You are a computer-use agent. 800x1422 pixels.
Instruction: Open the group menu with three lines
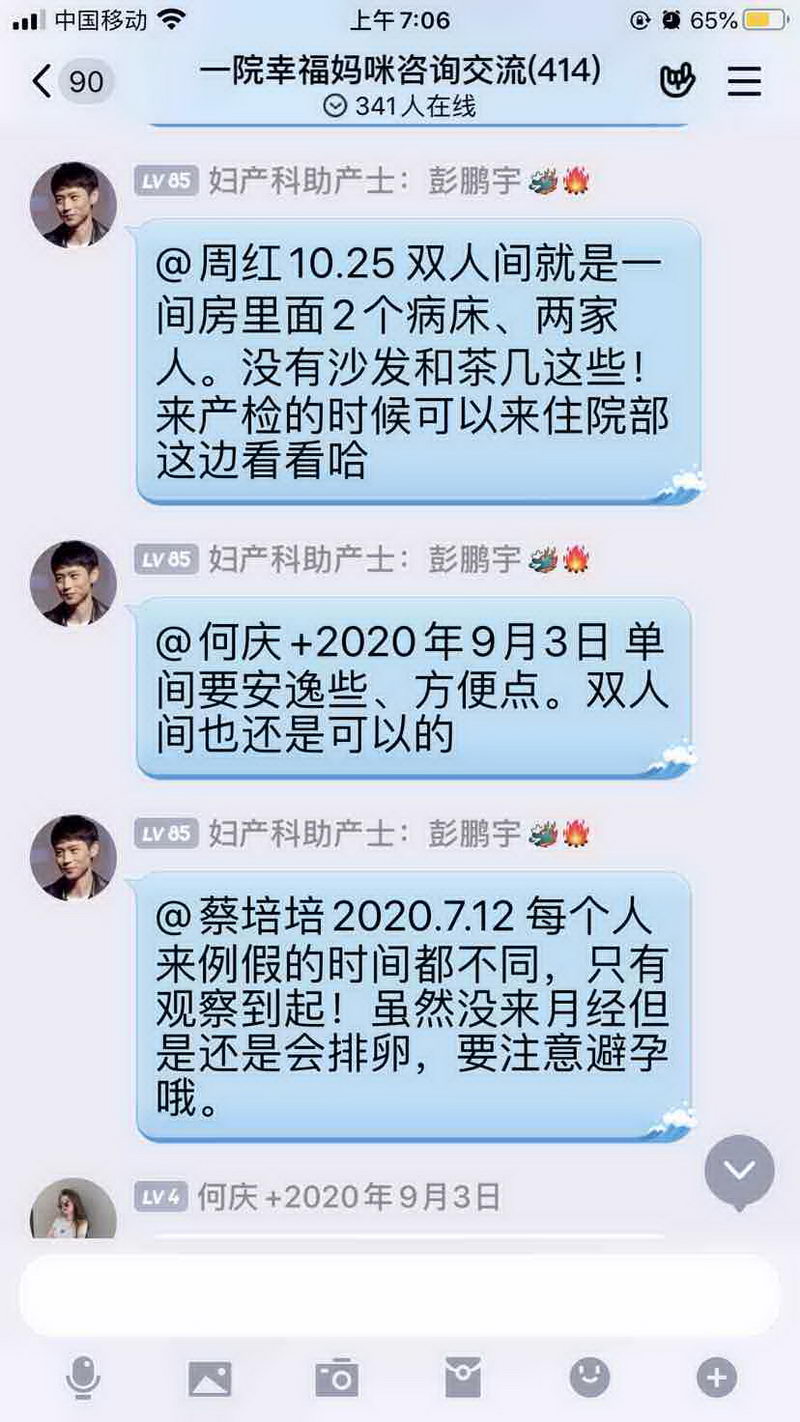[744, 81]
